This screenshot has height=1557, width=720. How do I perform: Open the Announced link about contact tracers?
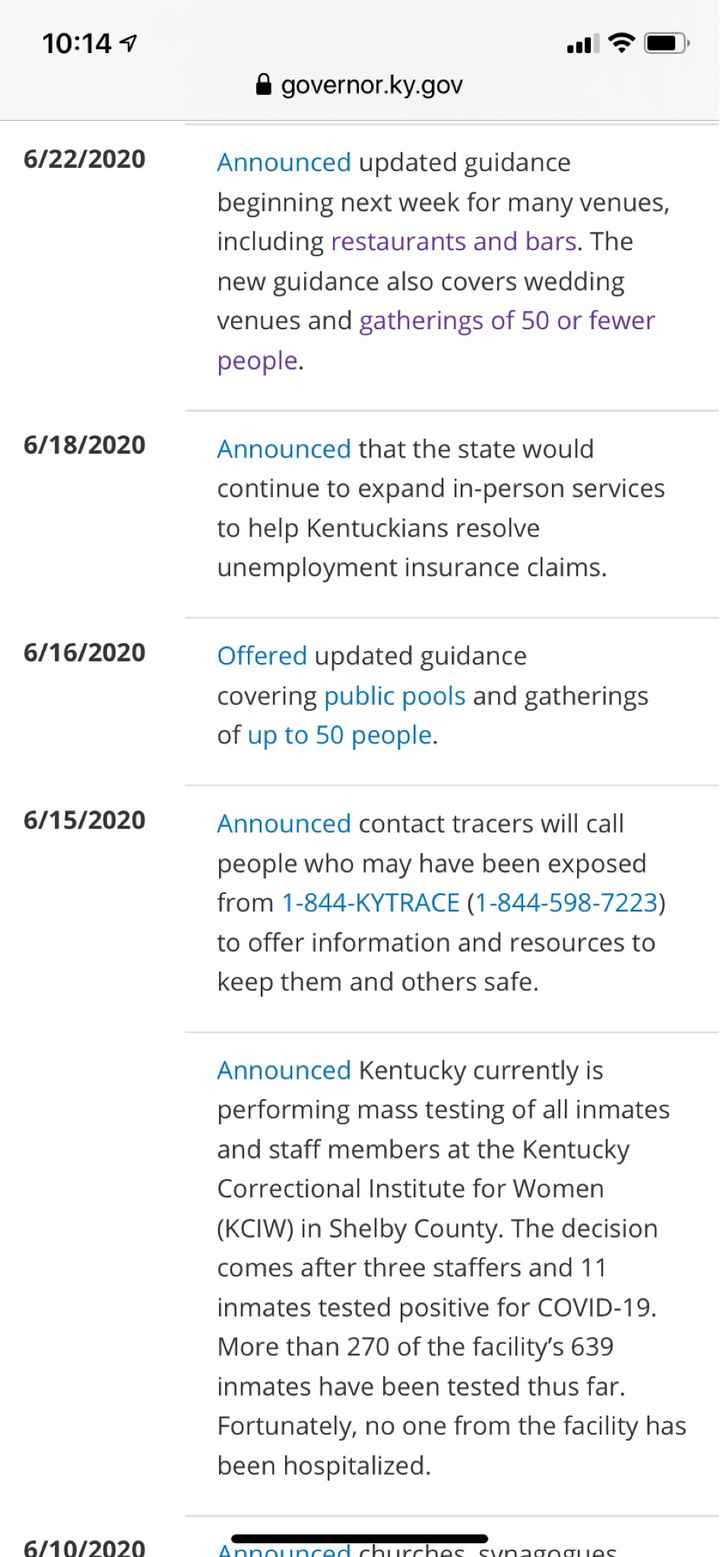coord(283,824)
